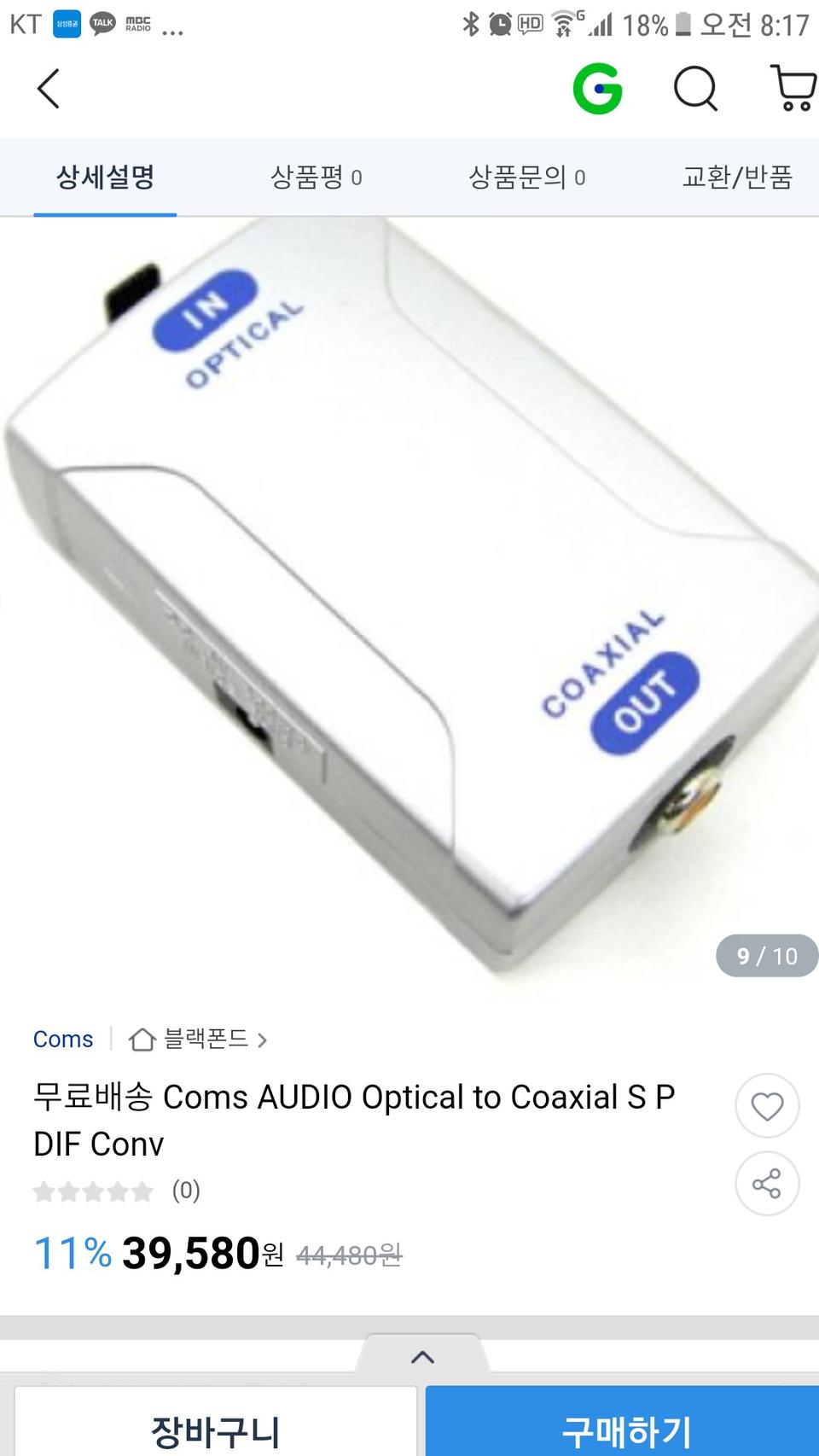Tap the MBC Radio status bar icon

pos(137,22)
